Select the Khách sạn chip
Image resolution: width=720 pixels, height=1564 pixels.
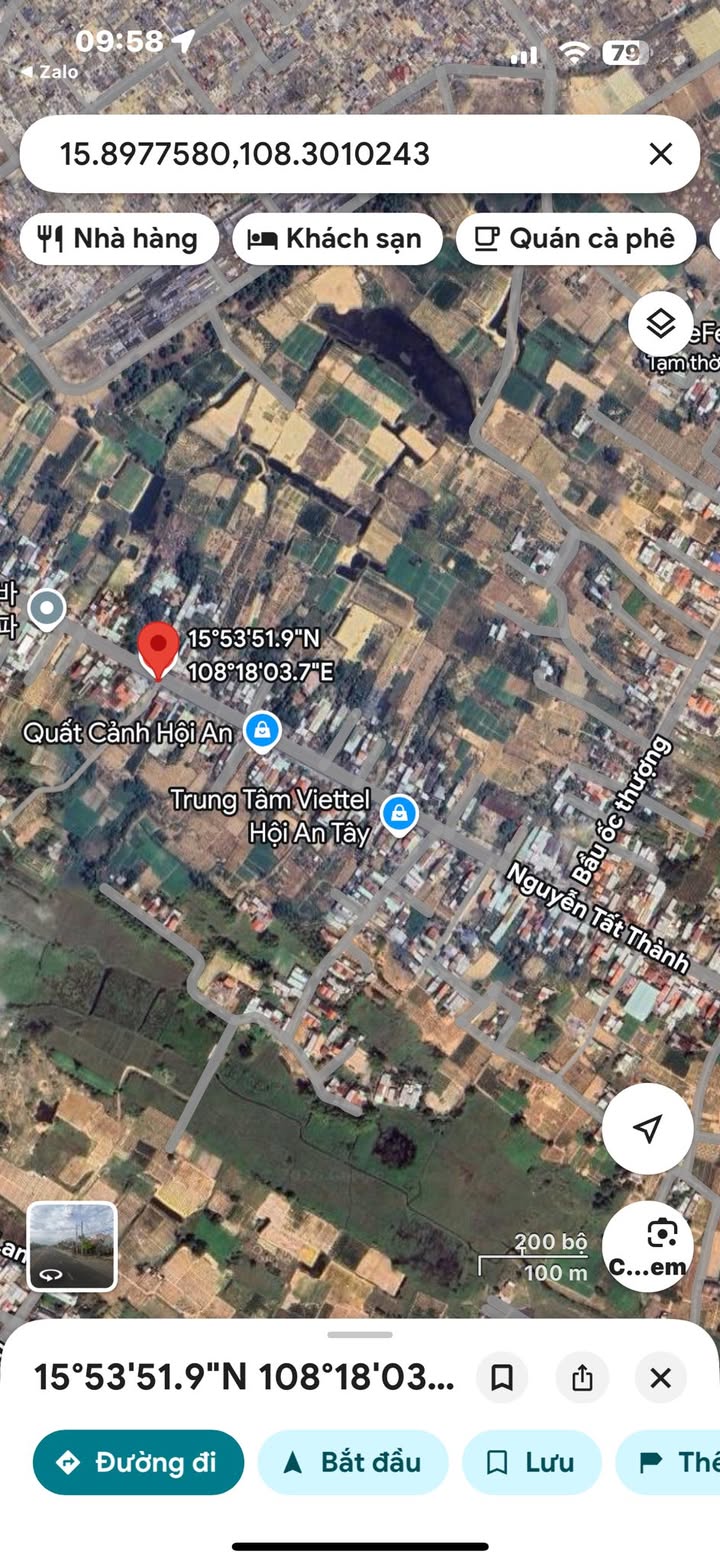(337, 239)
